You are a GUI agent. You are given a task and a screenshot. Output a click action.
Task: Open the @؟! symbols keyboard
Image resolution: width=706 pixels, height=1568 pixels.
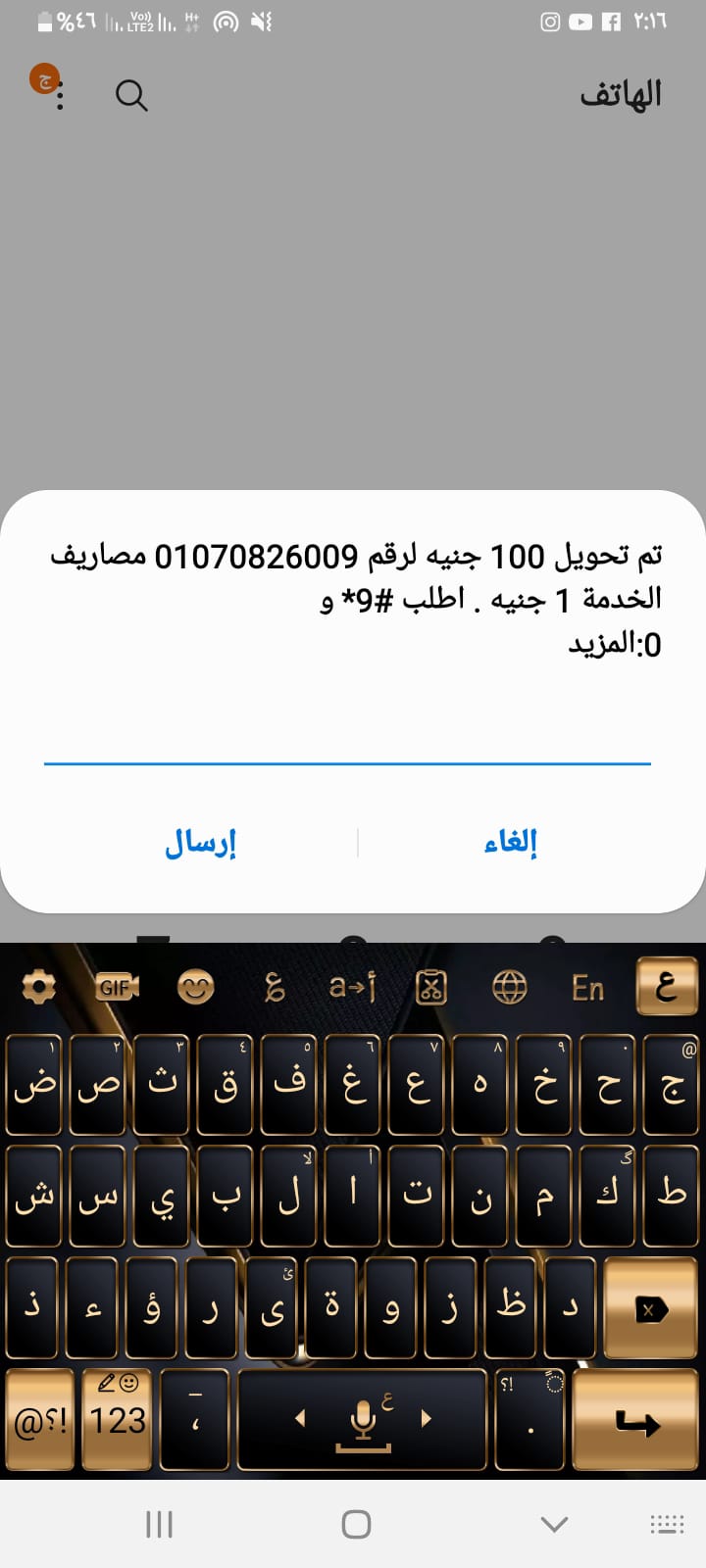(x=39, y=1420)
